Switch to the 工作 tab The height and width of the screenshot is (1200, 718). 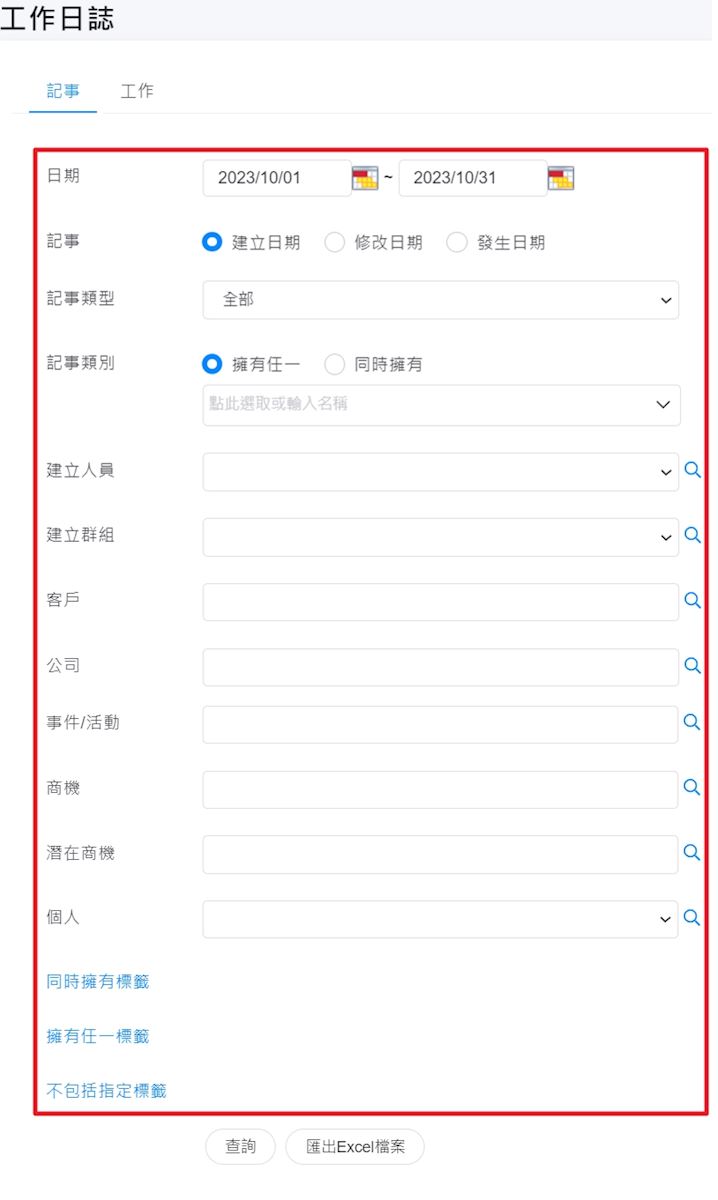(x=137, y=91)
